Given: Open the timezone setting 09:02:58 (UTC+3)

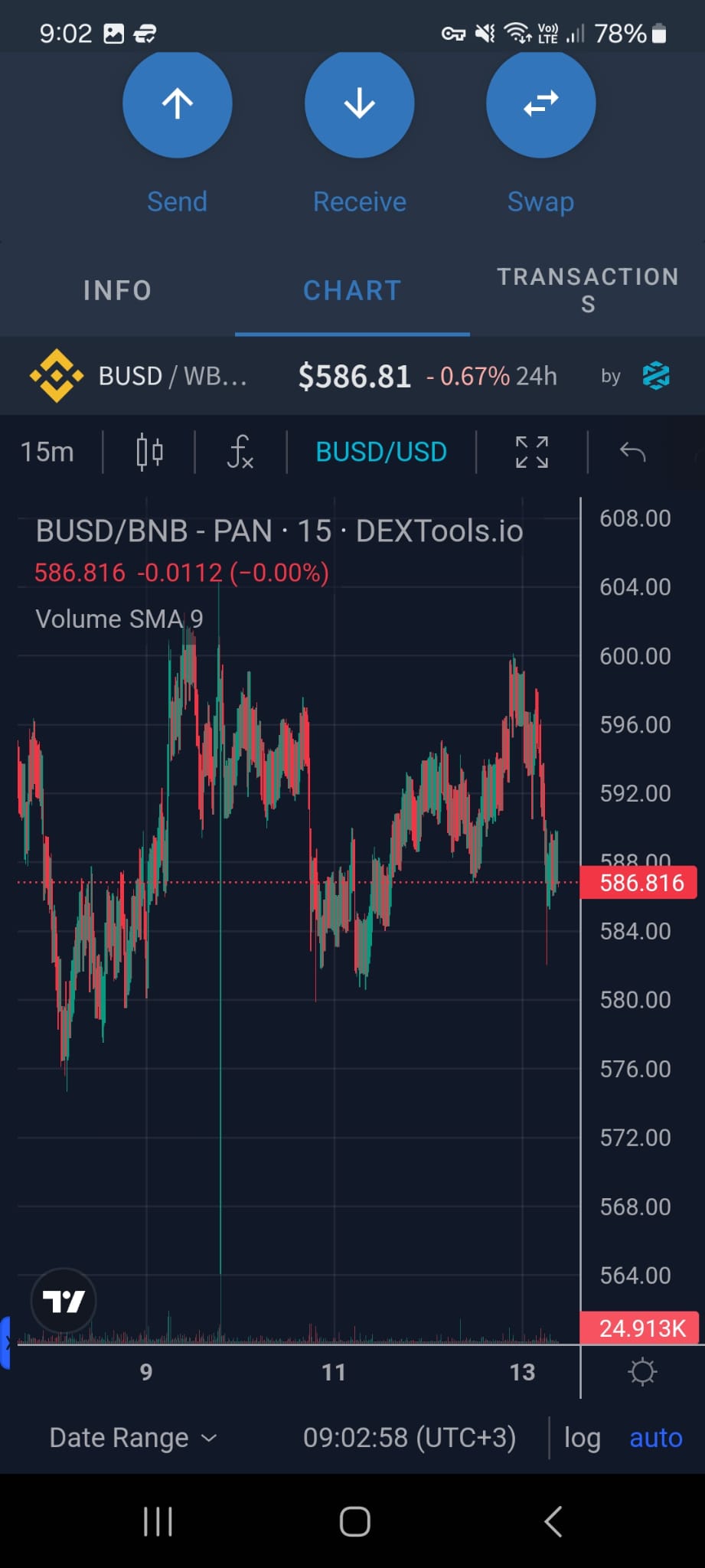Looking at the screenshot, I should coord(410,1437).
